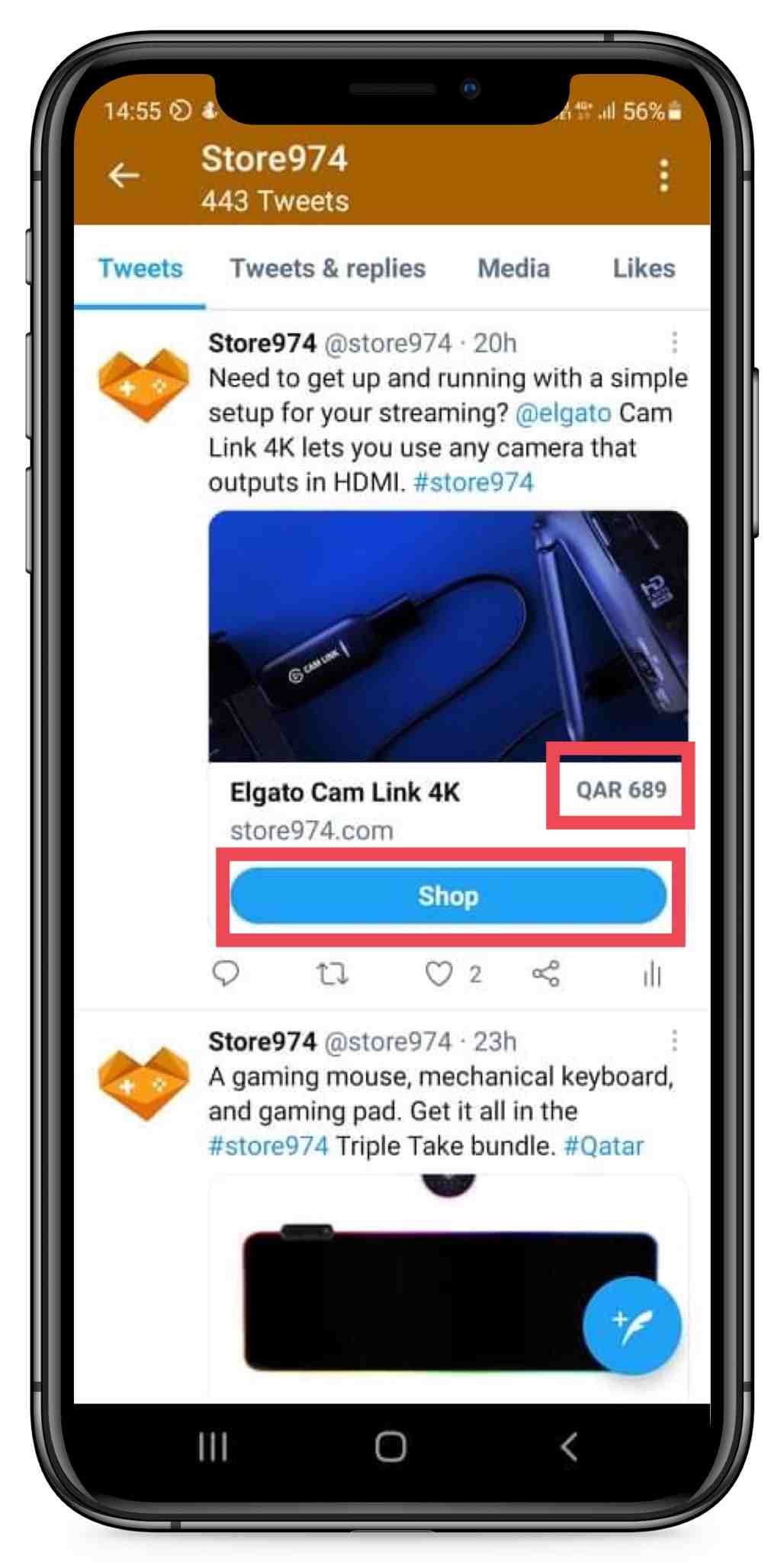Tap the Shop button
This screenshot has width=784, height=1562.
point(448,896)
